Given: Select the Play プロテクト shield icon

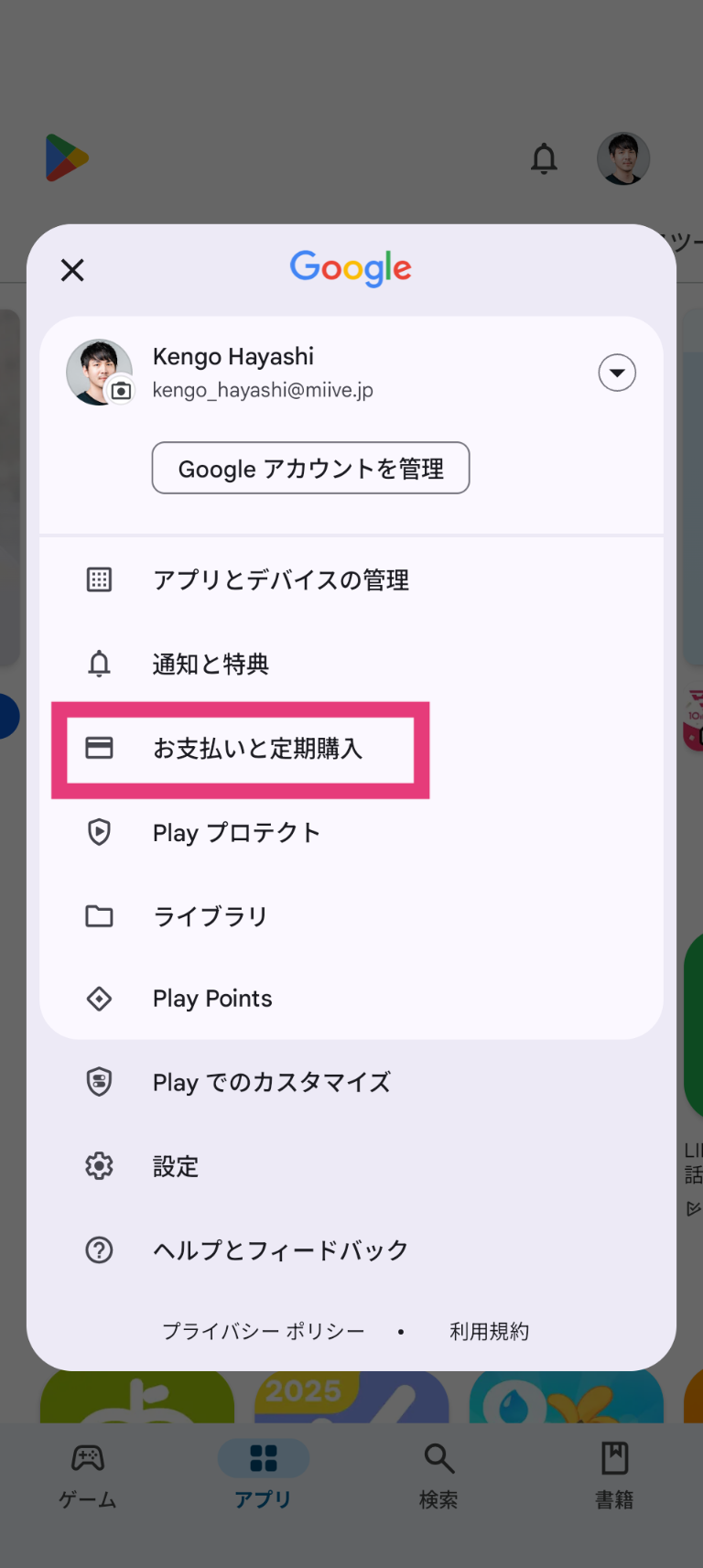Looking at the screenshot, I should click(x=99, y=832).
